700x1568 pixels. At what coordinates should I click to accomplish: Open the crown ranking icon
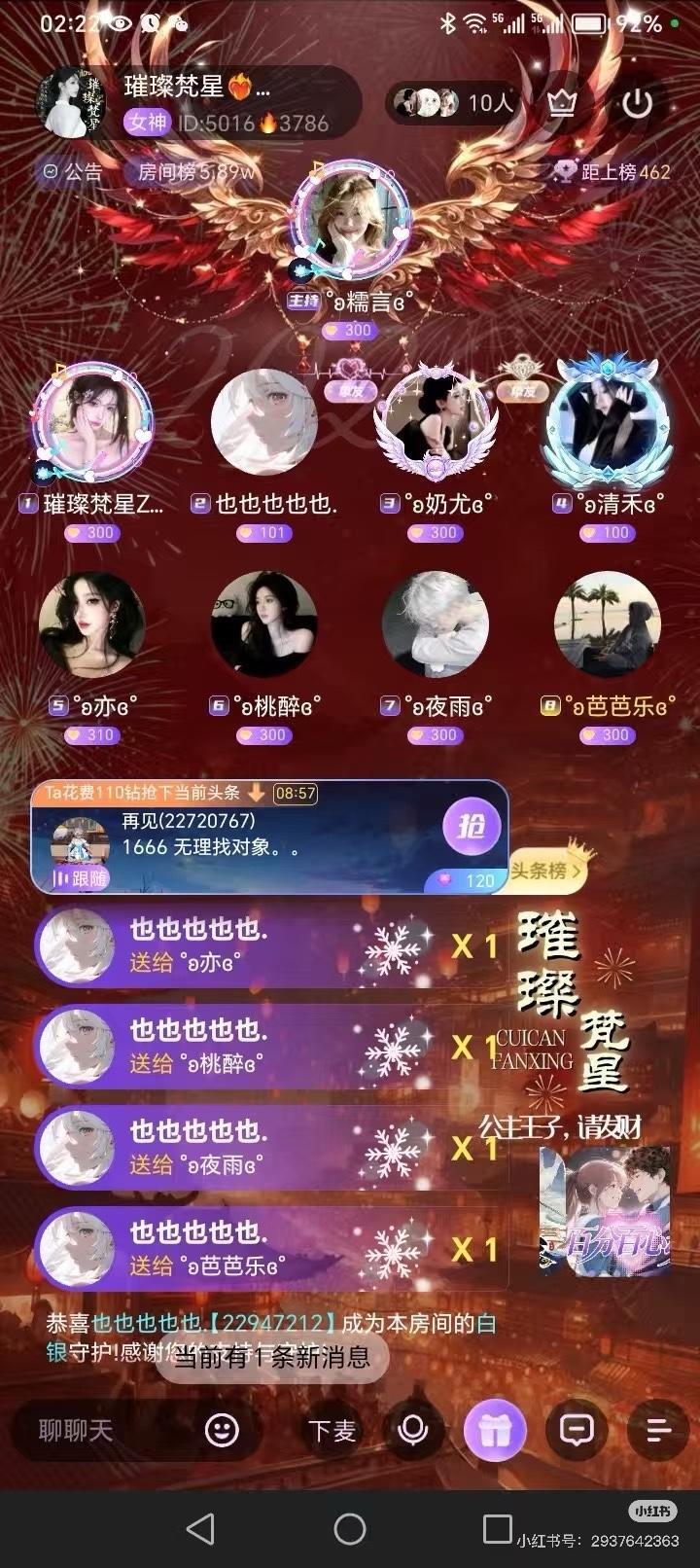[561, 103]
